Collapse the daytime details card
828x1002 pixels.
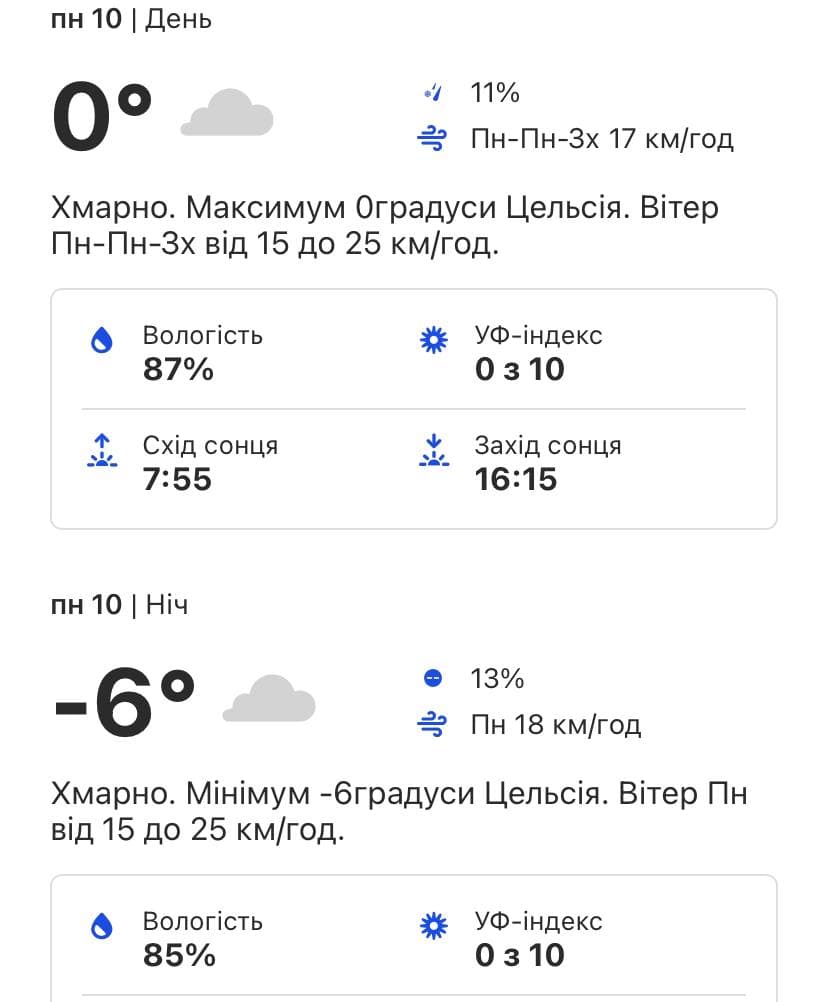414,408
